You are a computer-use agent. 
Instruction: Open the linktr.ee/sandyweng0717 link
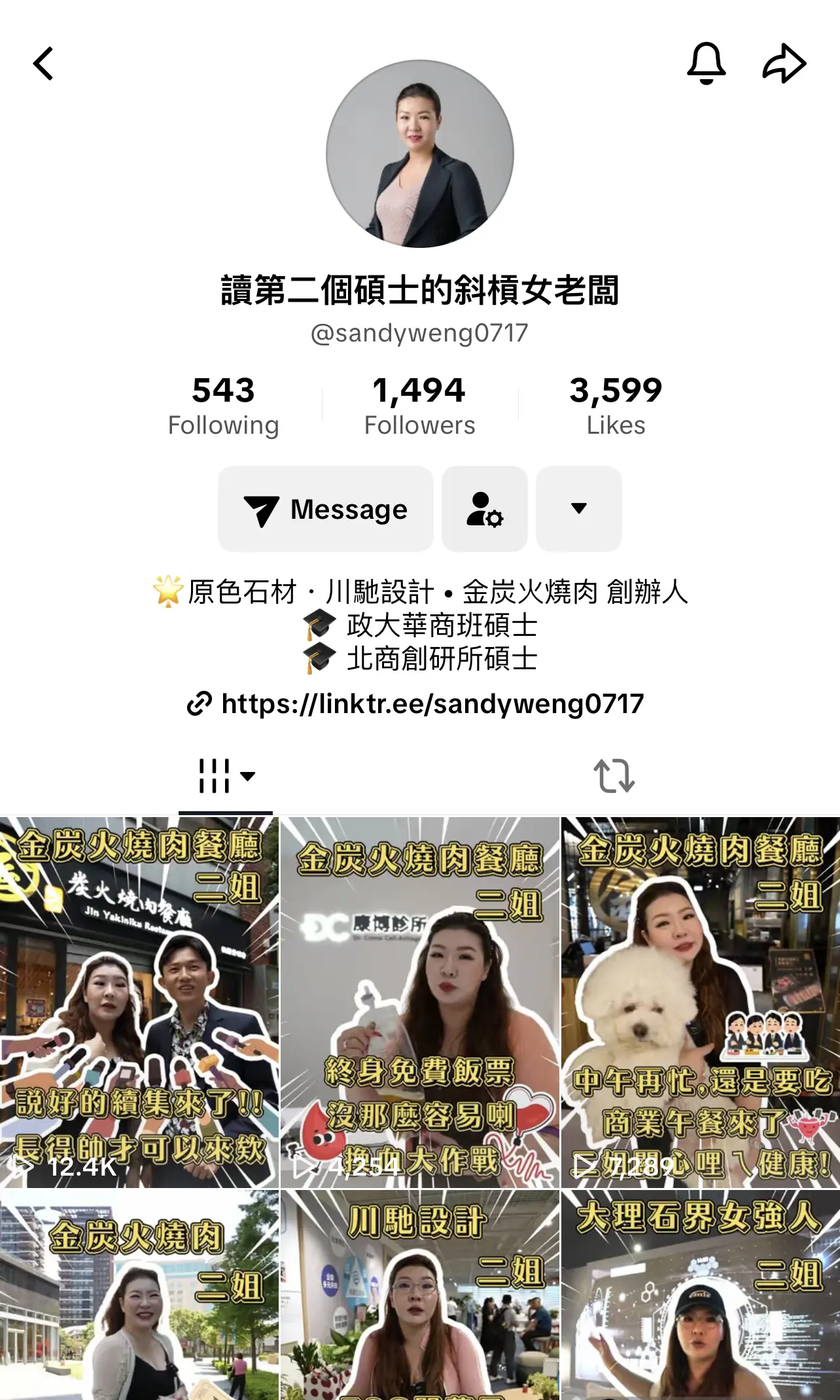pos(432,704)
